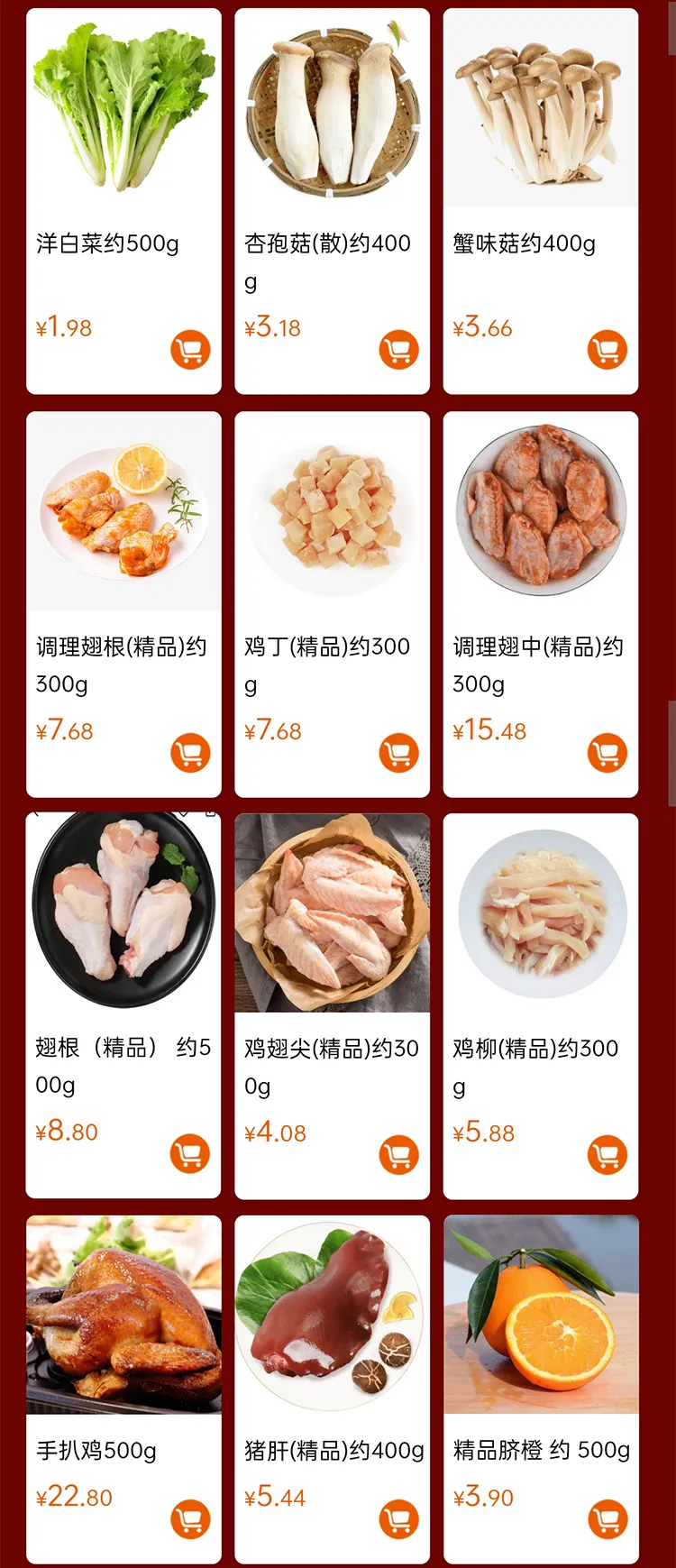The height and width of the screenshot is (1568, 676).
Task: Add 精品脐橙 约500g to cart
Action: [607, 1519]
